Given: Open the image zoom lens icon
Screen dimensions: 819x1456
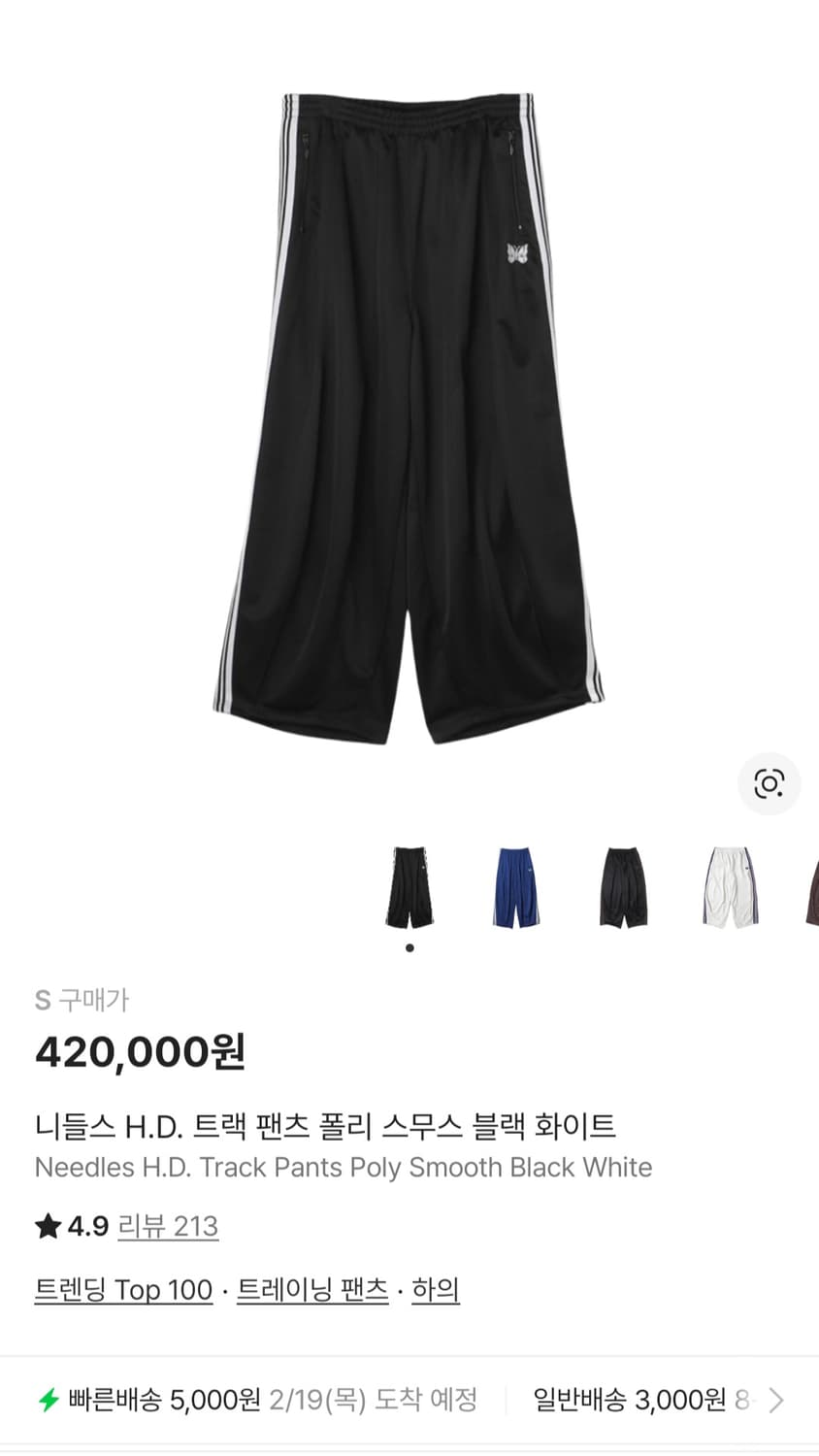Looking at the screenshot, I should point(769,783).
